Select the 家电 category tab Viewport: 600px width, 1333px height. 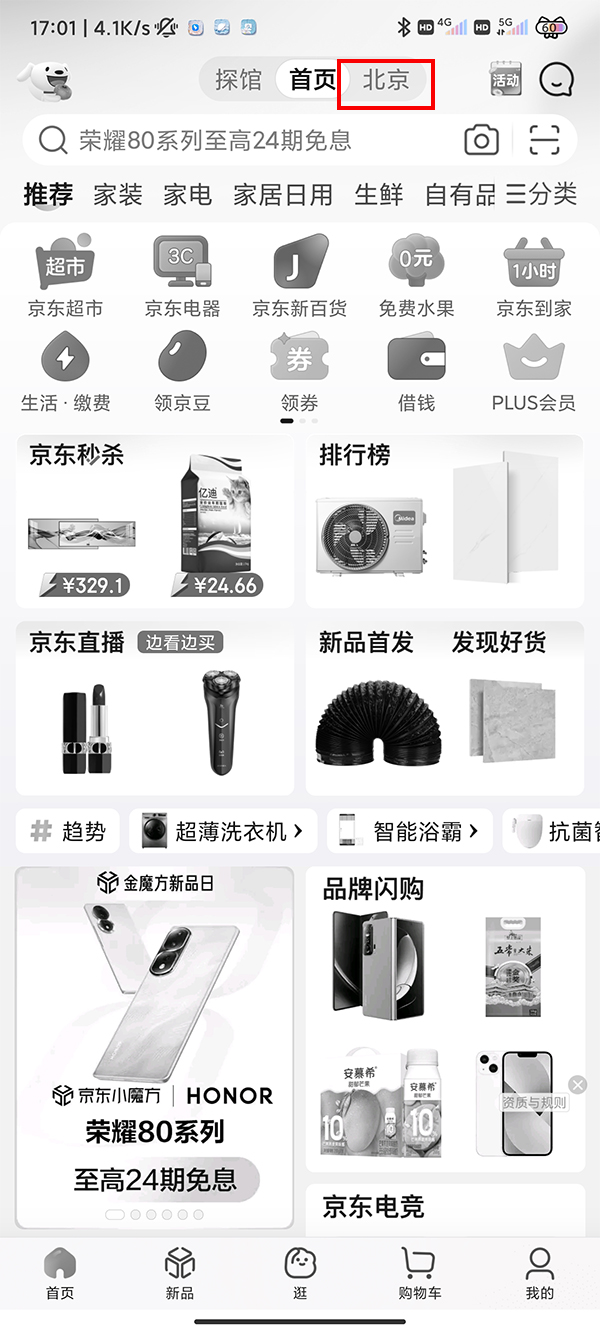coord(188,194)
